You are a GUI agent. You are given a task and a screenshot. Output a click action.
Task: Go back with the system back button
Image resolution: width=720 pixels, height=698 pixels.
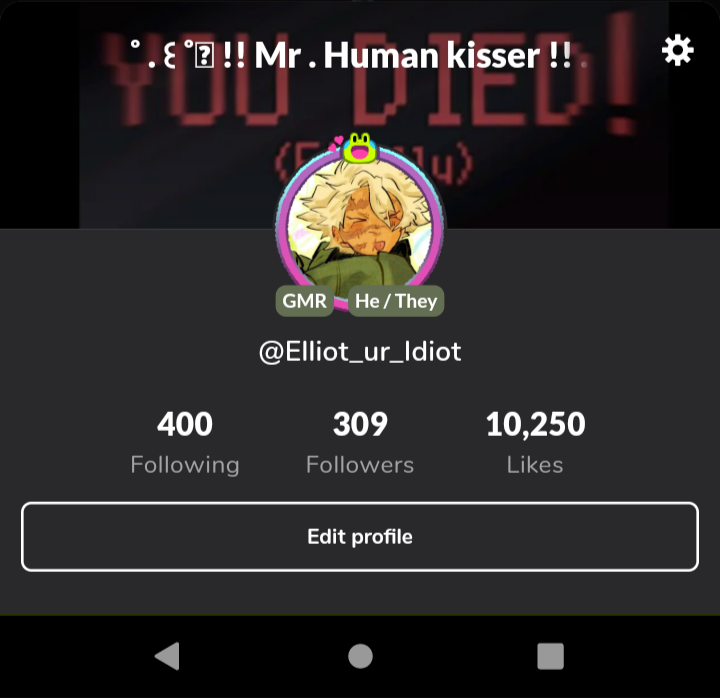coord(167,656)
